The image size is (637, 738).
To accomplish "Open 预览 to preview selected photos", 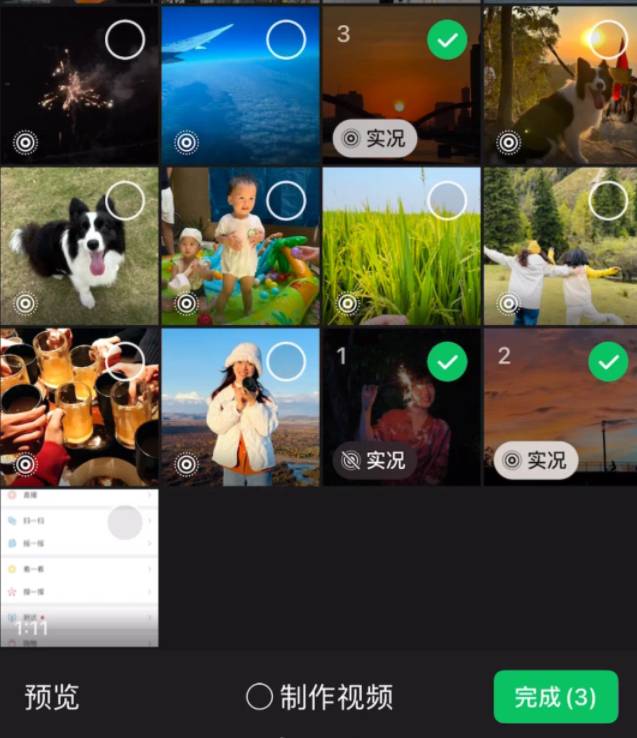I will [51, 697].
